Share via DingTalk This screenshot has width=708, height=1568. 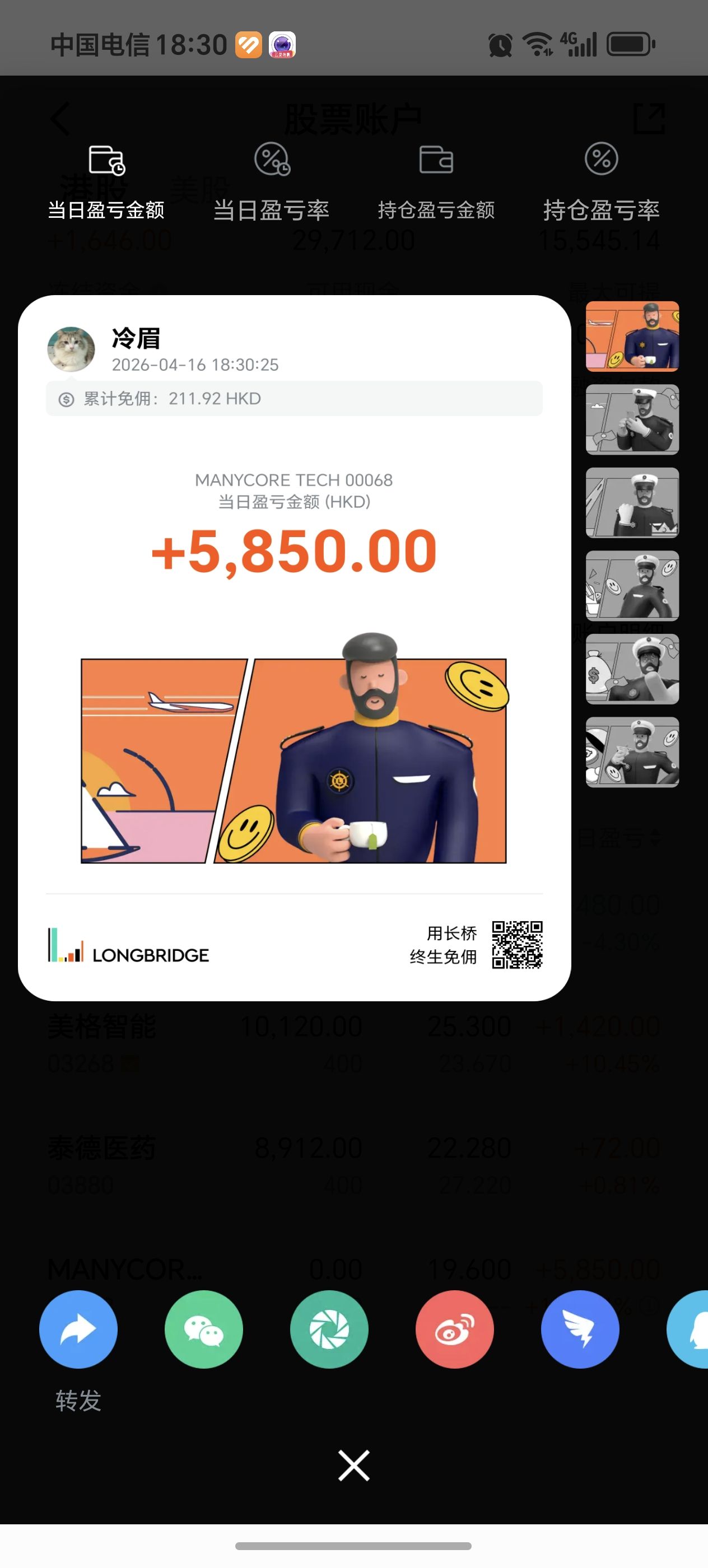[x=580, y=1329]
